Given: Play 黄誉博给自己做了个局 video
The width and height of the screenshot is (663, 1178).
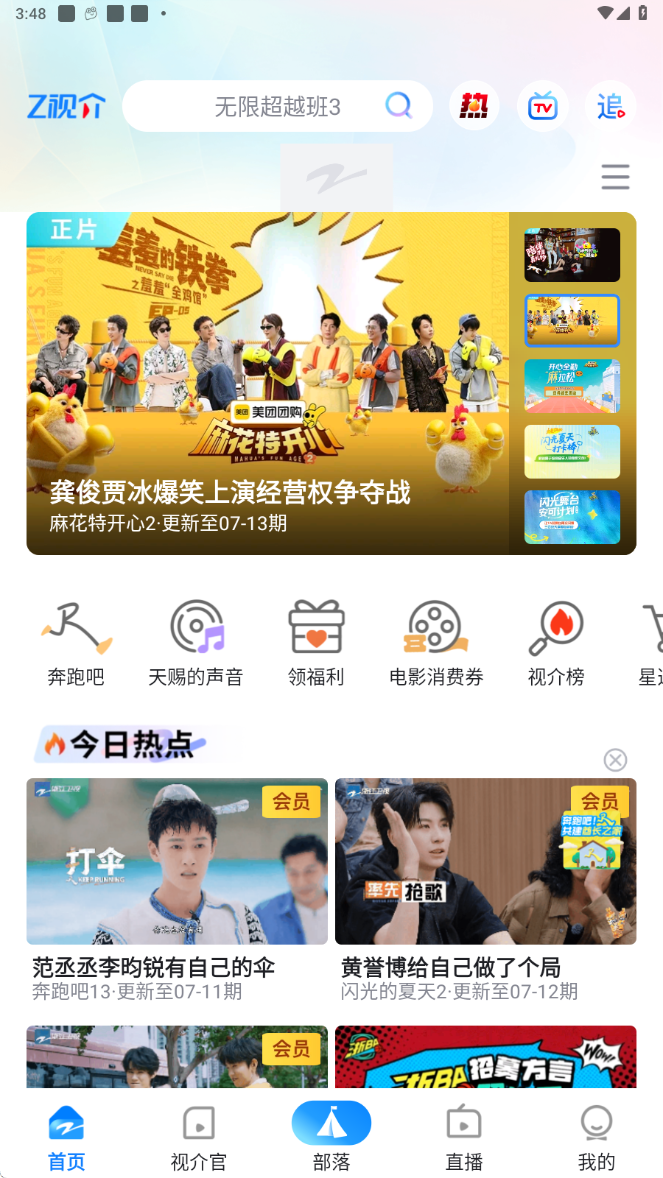Looking at the screenshot, I should (x=485, y=862).
